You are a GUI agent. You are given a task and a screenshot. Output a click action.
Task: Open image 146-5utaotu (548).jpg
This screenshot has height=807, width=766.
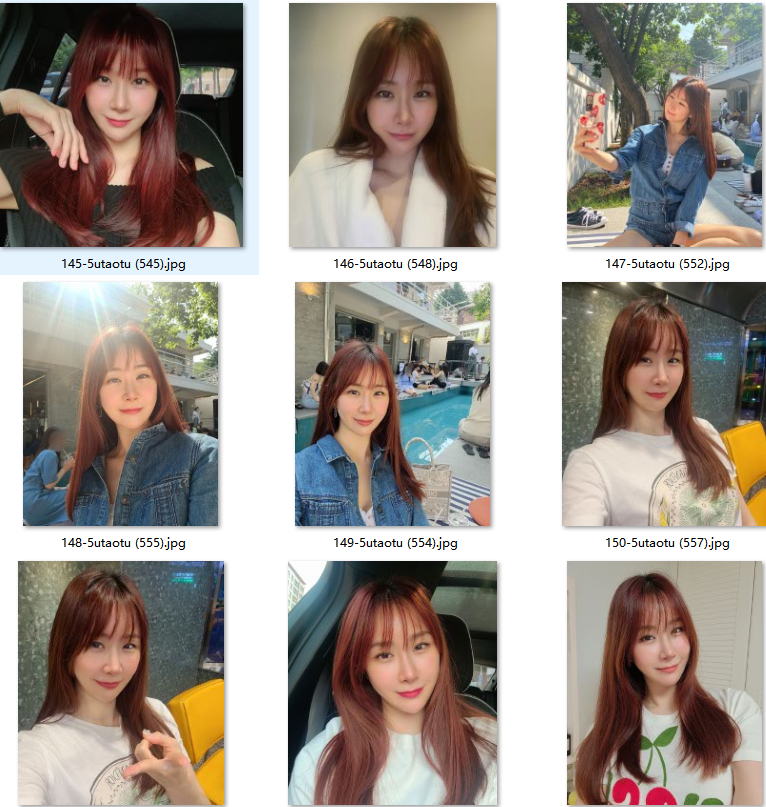393,125
